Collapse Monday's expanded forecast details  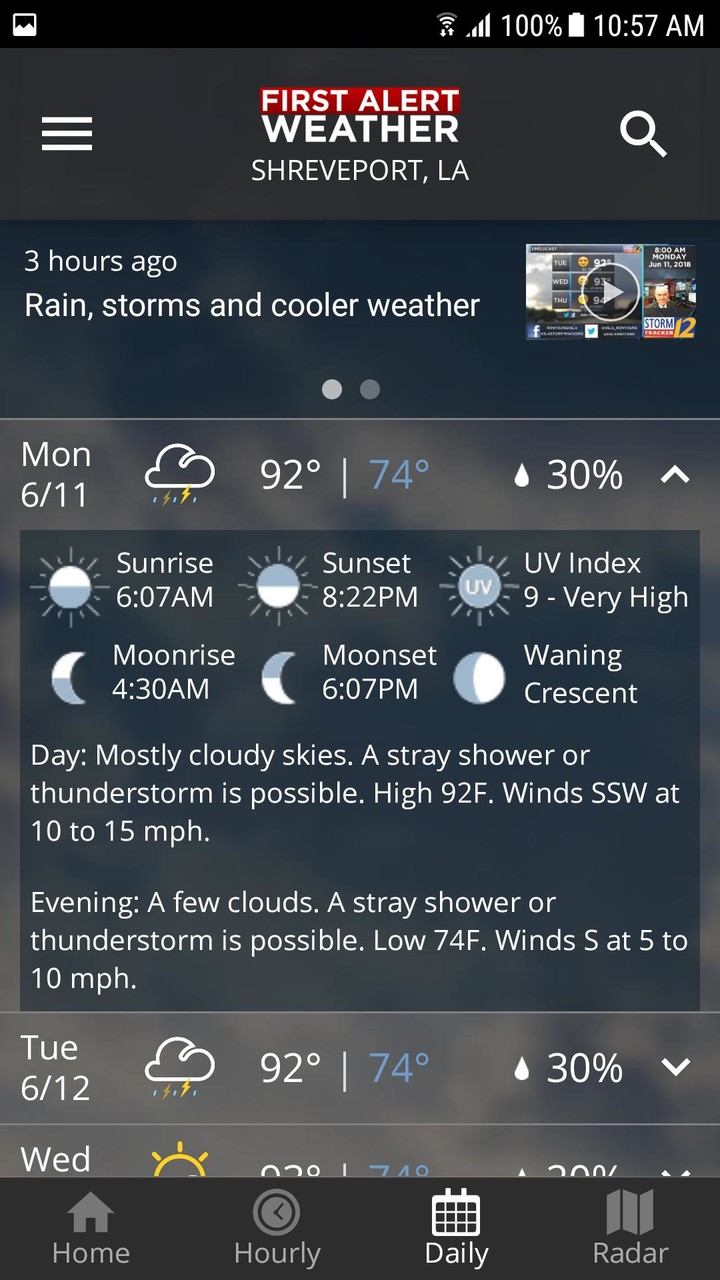[676, 475]
